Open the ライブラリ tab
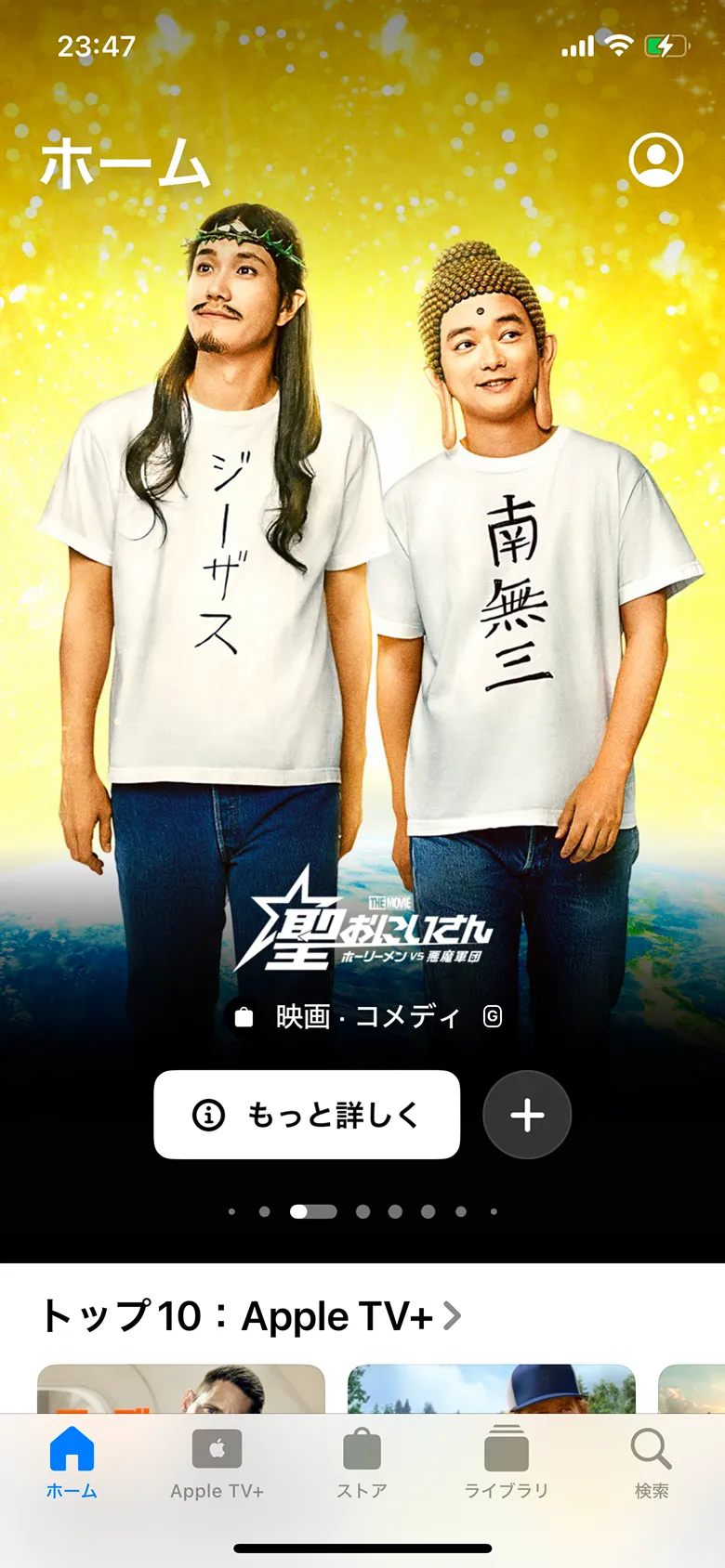The width and height of the screenshot is (725, 1568). [506, 1465]
